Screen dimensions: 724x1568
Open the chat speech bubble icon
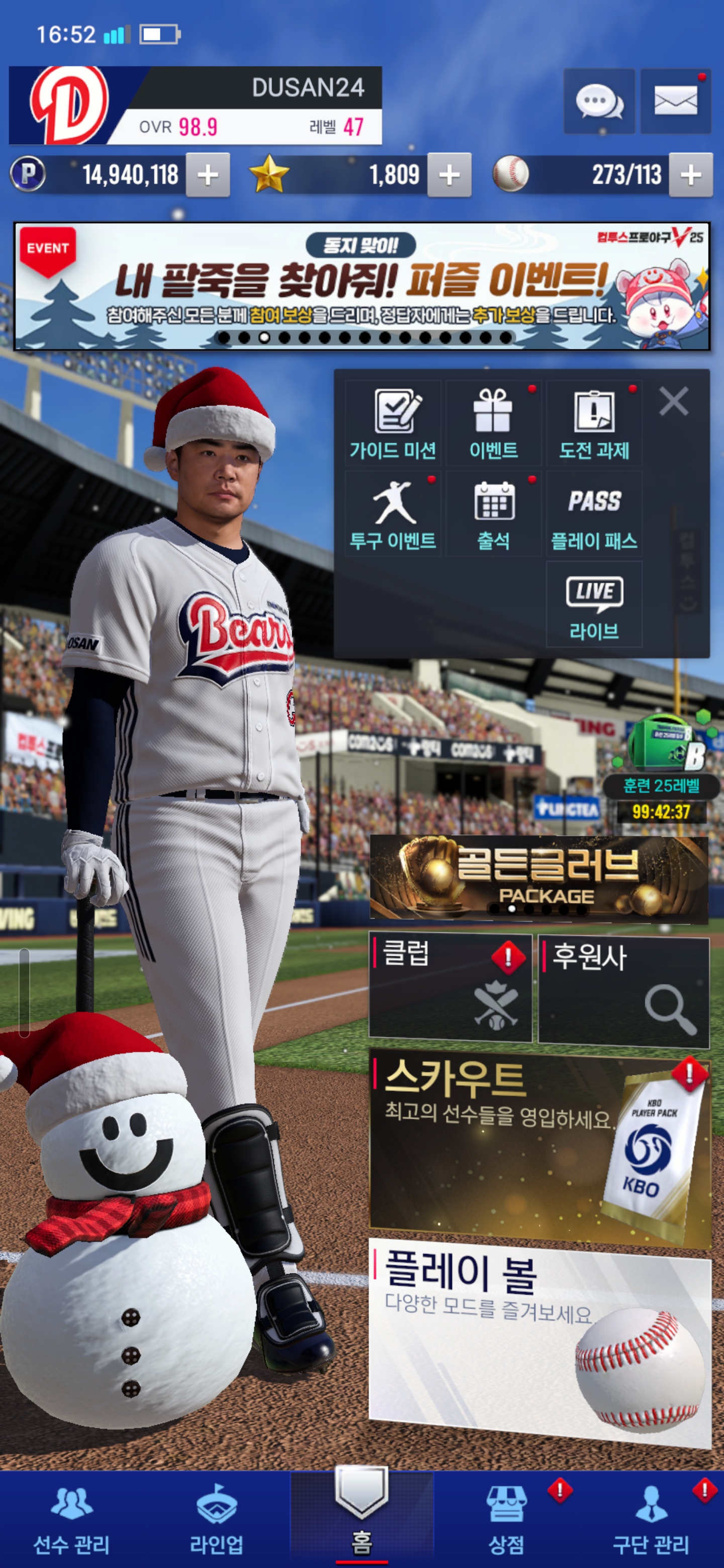[x=599, y=101]
